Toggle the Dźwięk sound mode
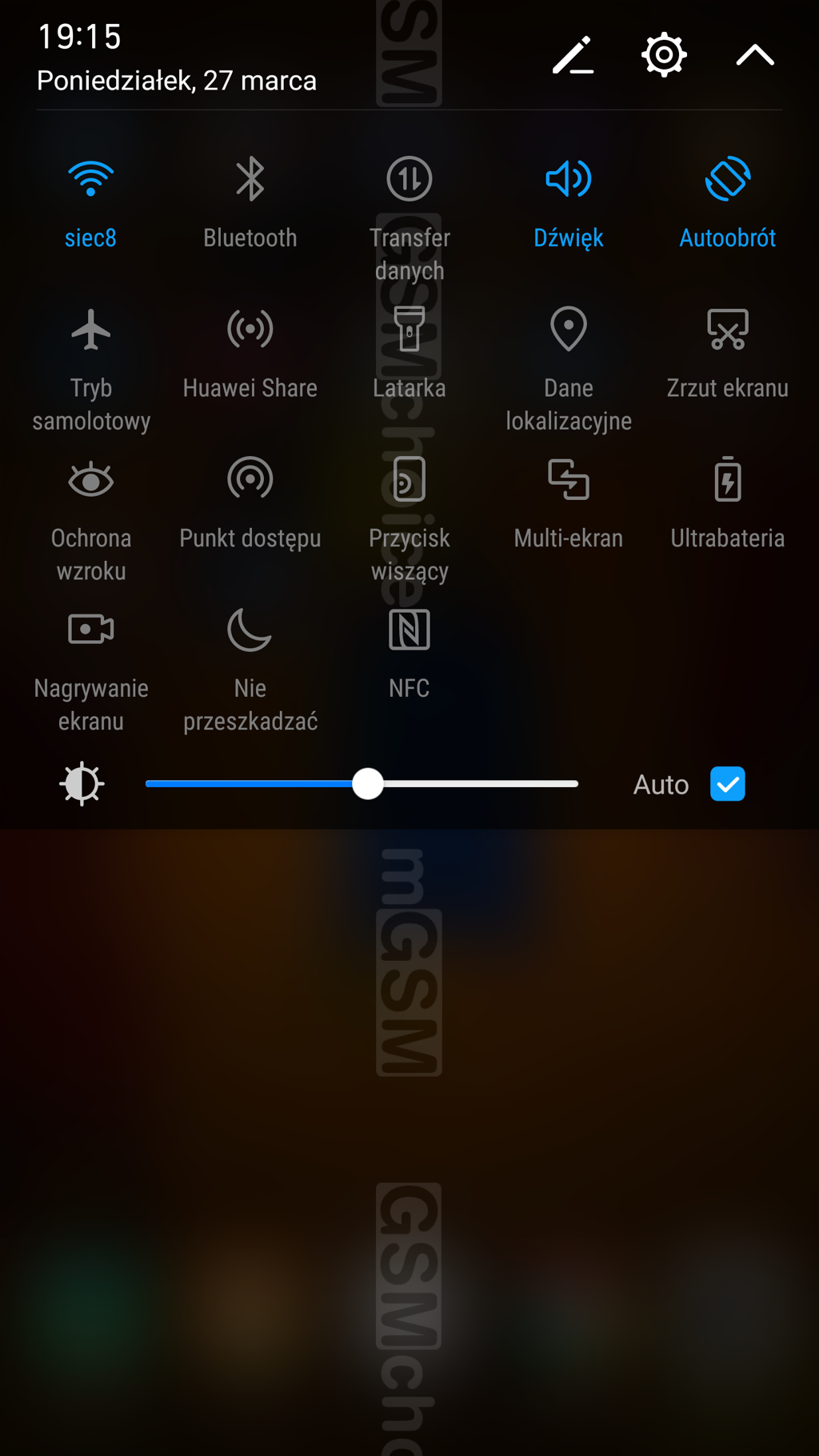The width and height of the screenshot is (819, 1456). 569,179
